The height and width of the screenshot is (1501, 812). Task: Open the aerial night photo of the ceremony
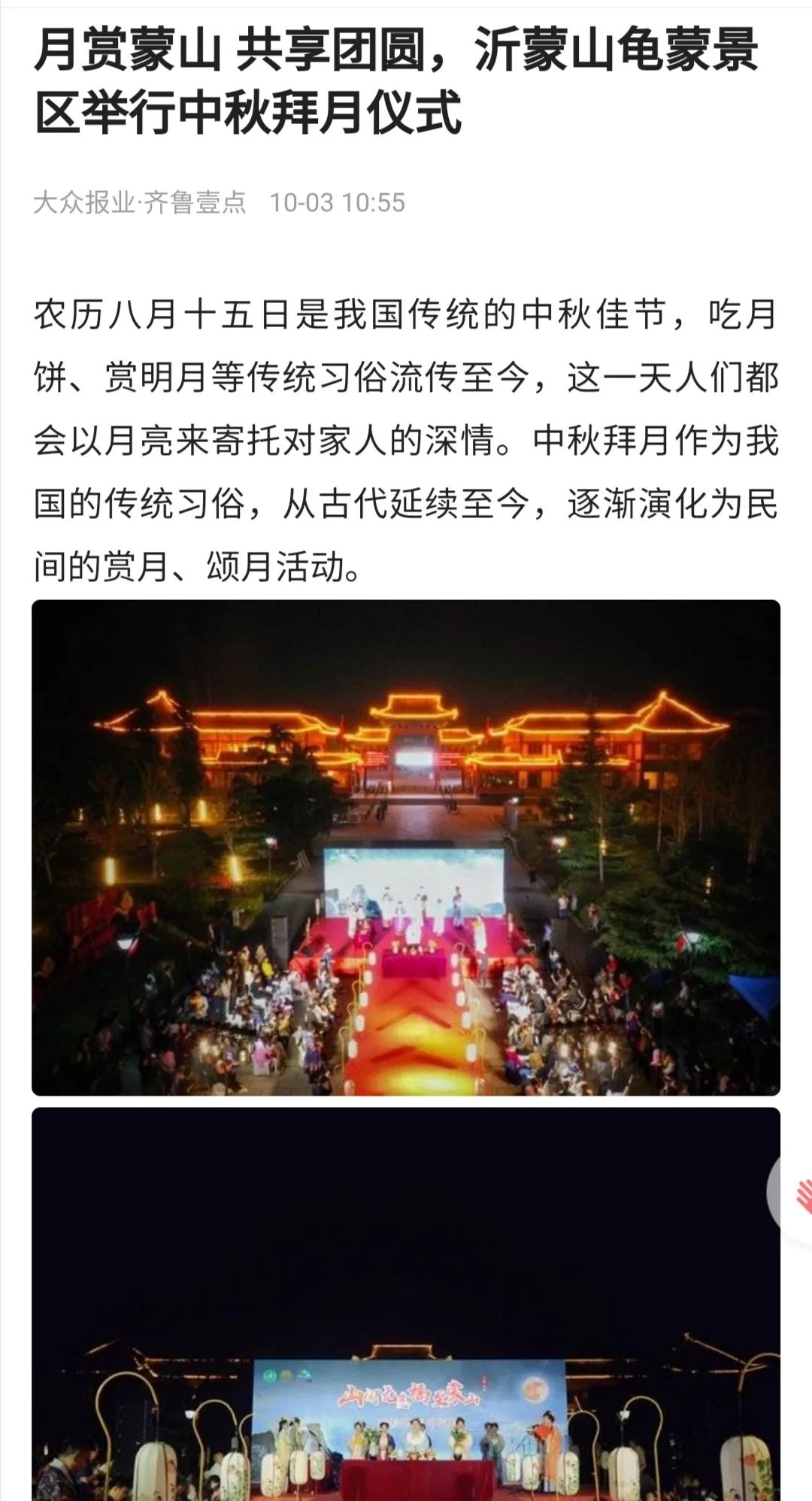click(406, 848)
